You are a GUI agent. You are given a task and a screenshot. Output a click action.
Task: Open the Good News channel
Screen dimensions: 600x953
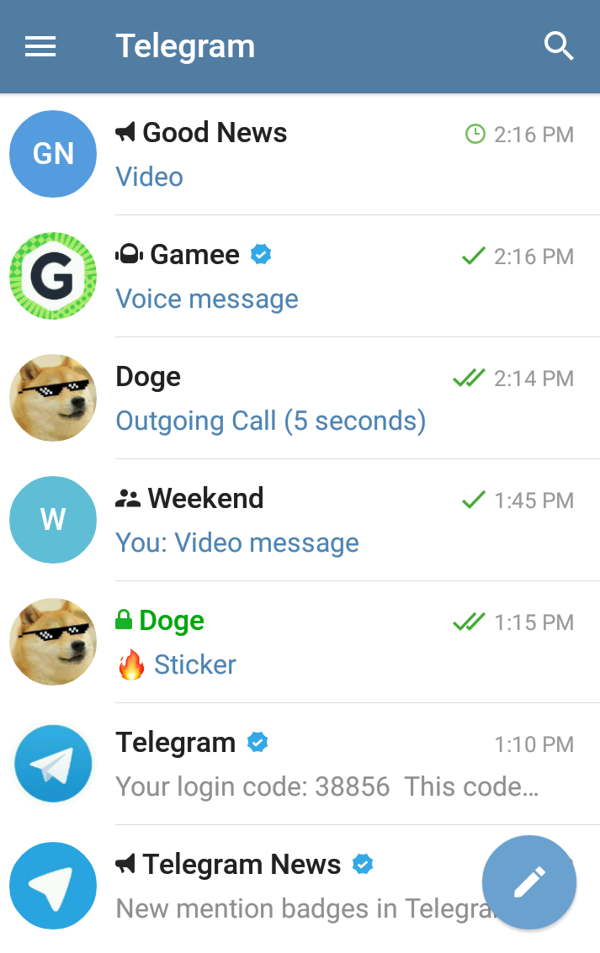pos(300,154)
